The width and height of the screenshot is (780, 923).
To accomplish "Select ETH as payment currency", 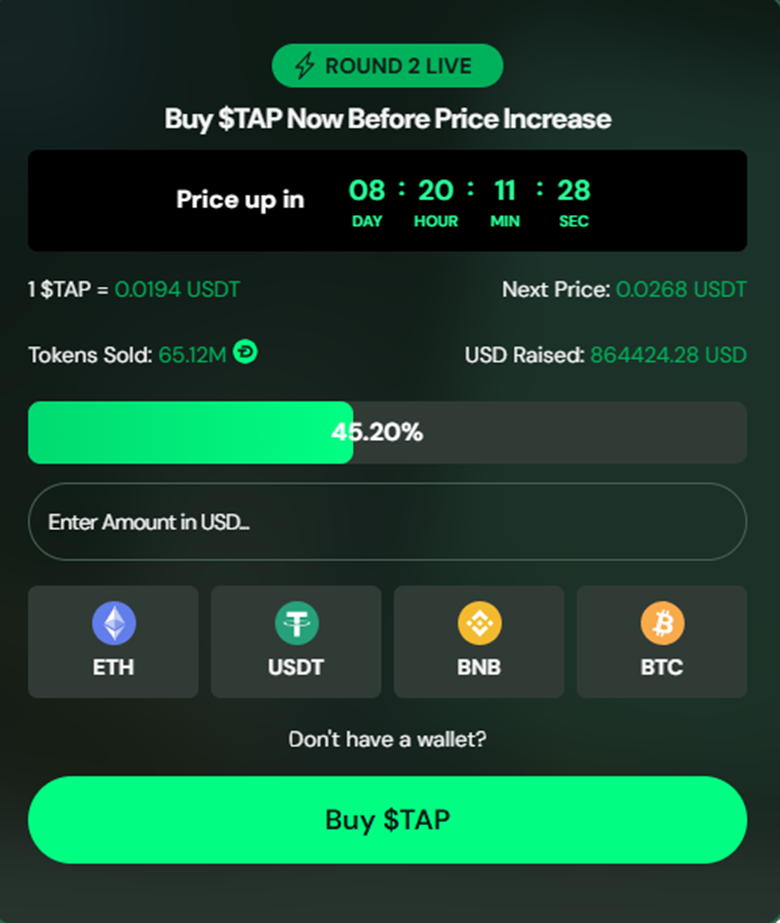I will 113,642.
